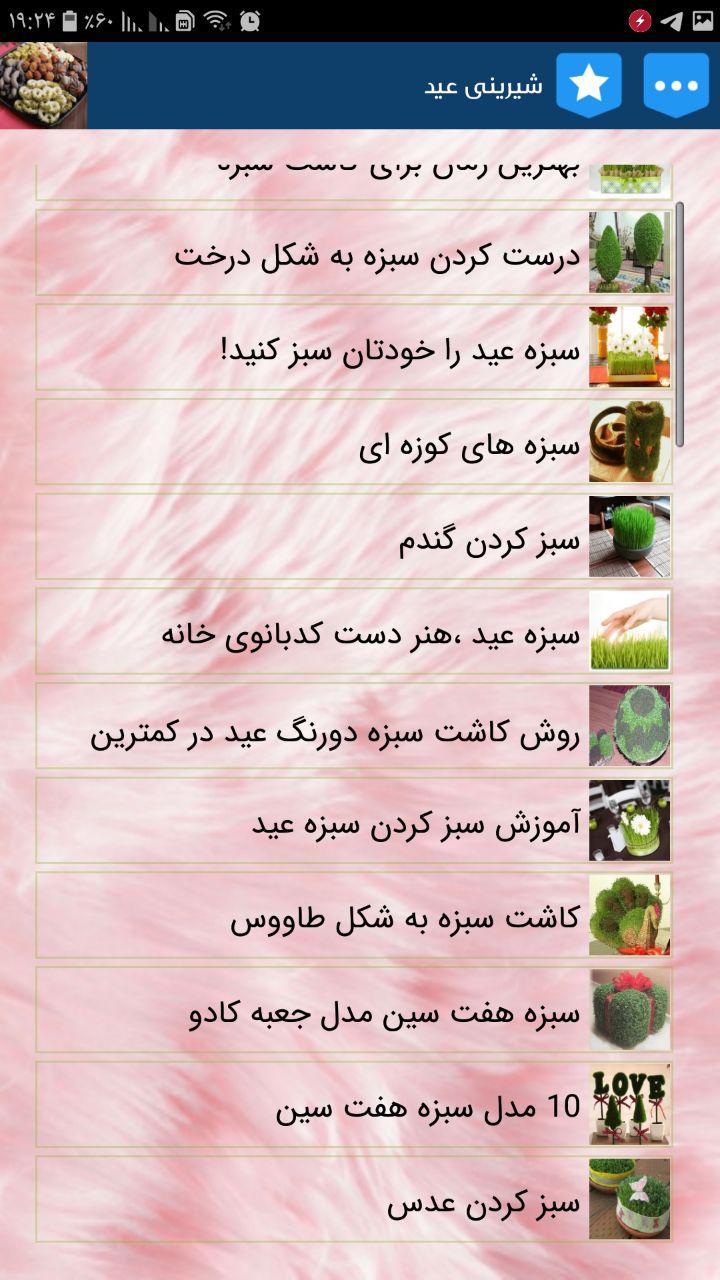
Task: Select 'سبزه های کوزه ای' row
Action: point(355,442)
